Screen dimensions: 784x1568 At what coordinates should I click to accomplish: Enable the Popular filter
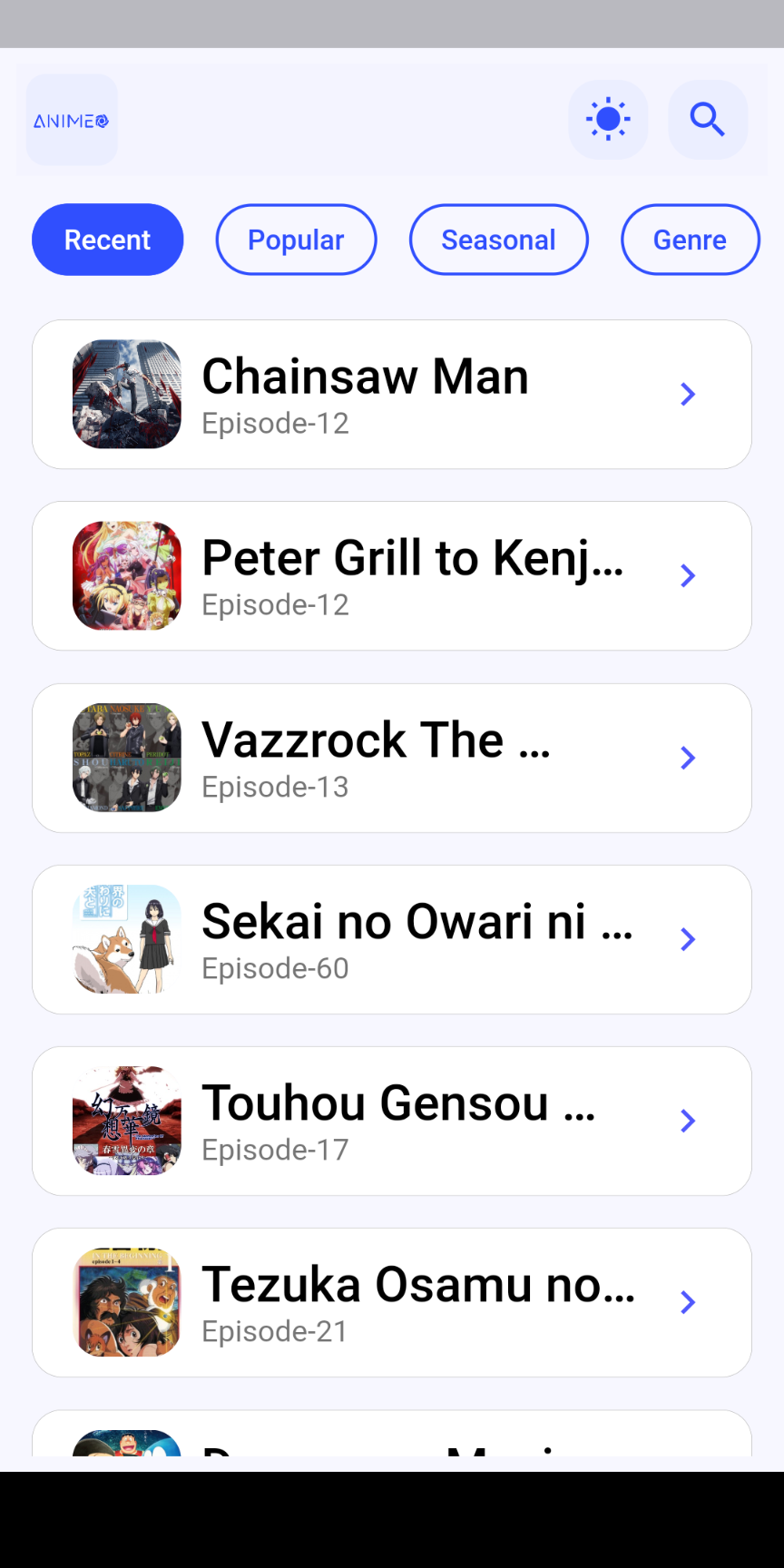click(x=296, y=239)
